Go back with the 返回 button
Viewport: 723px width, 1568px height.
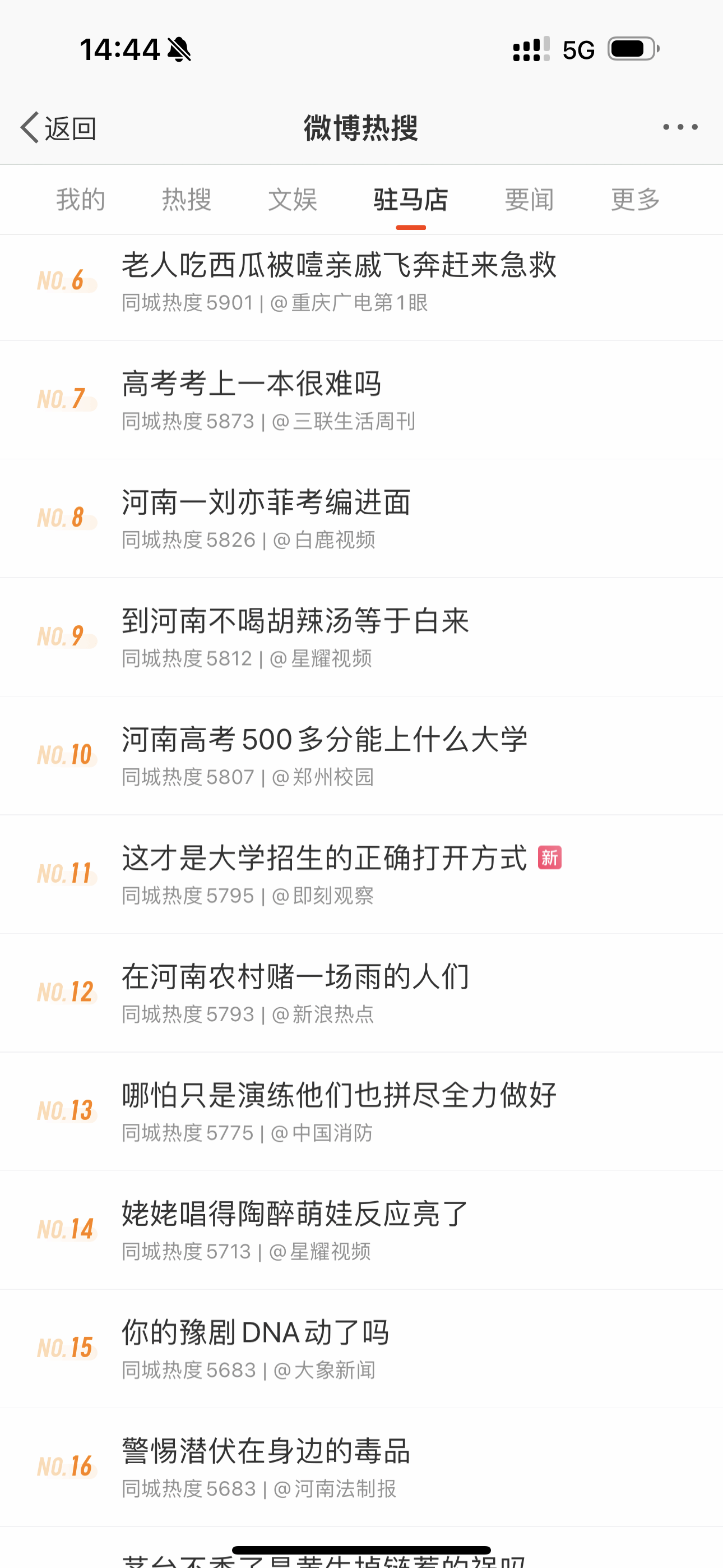pyautogui.click(x=58, y=128)
